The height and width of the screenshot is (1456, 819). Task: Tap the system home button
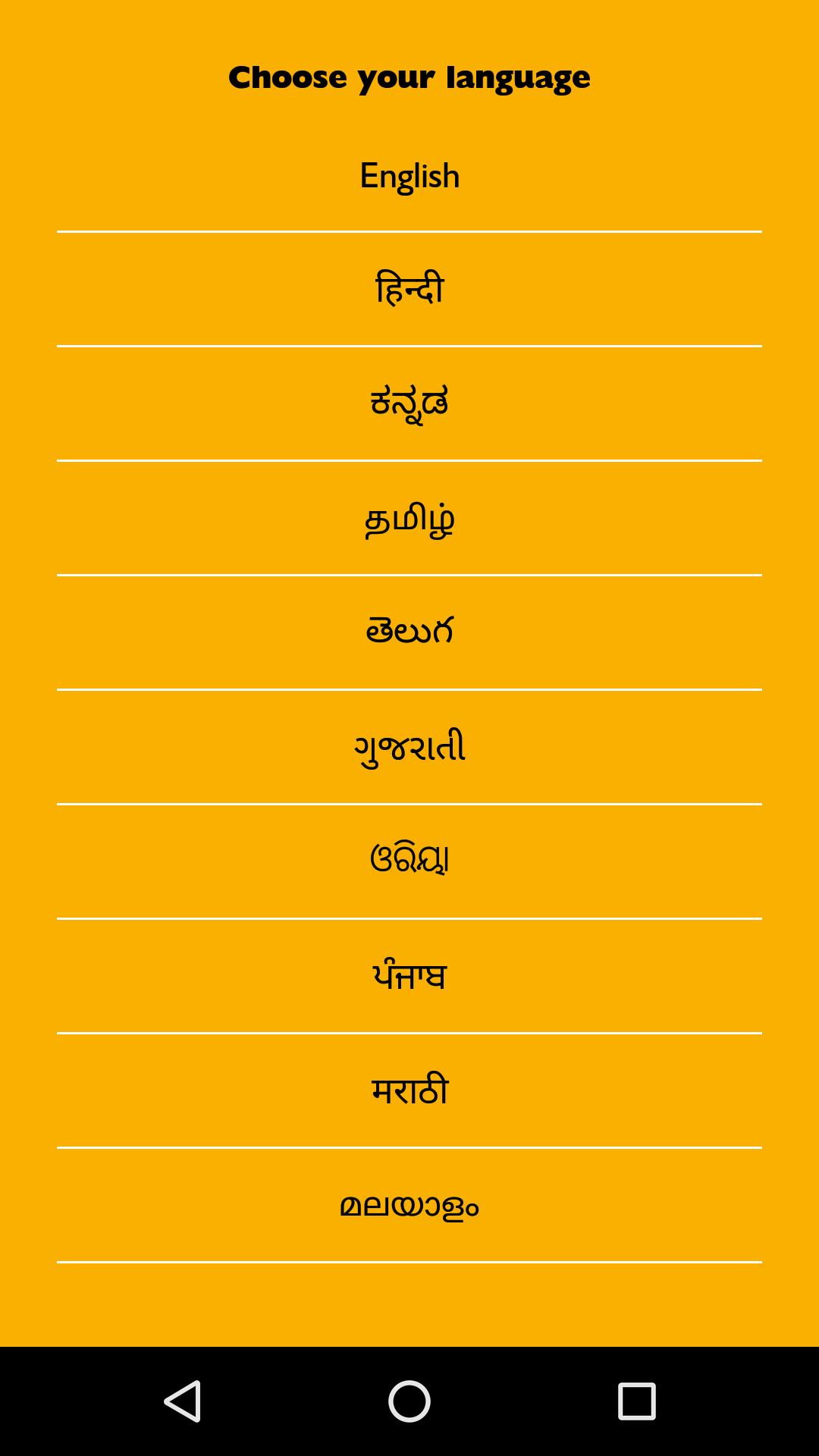(x=409, y=1401)
